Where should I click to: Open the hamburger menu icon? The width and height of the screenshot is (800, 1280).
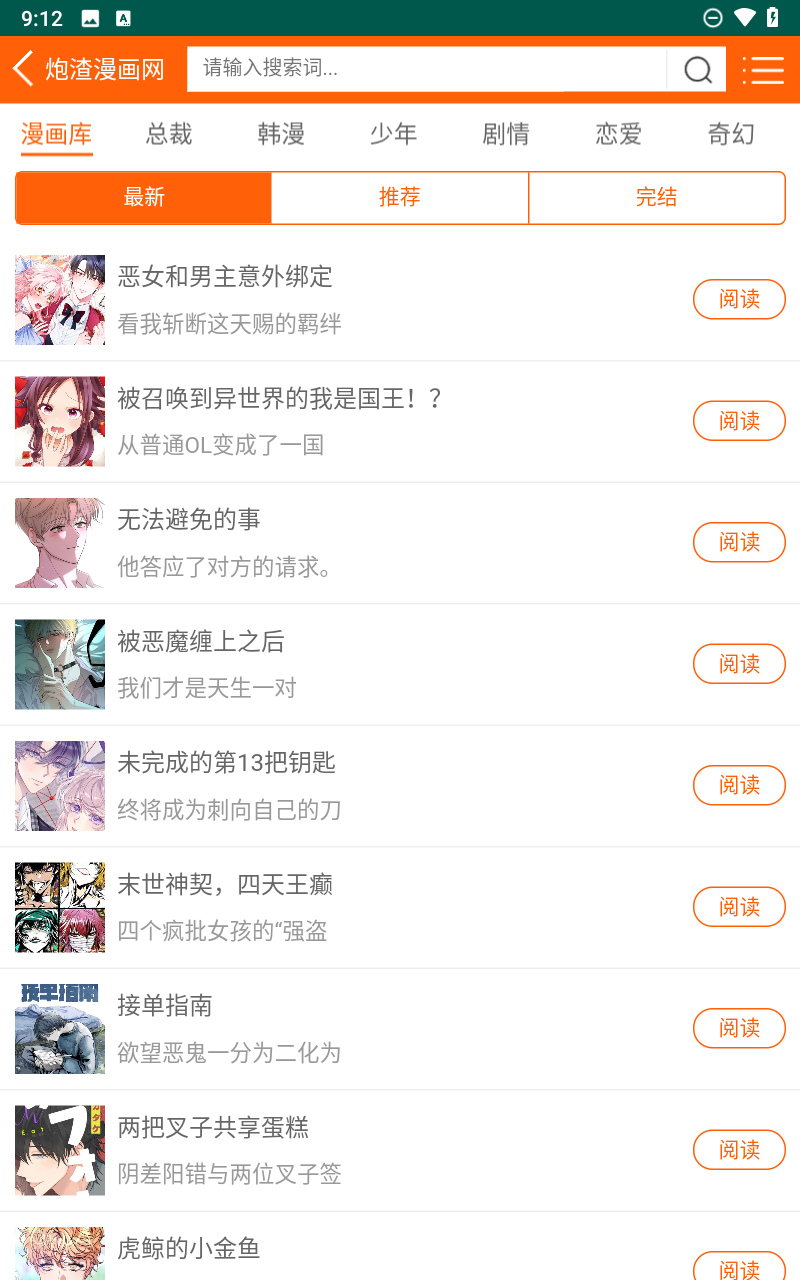(763, 69)
